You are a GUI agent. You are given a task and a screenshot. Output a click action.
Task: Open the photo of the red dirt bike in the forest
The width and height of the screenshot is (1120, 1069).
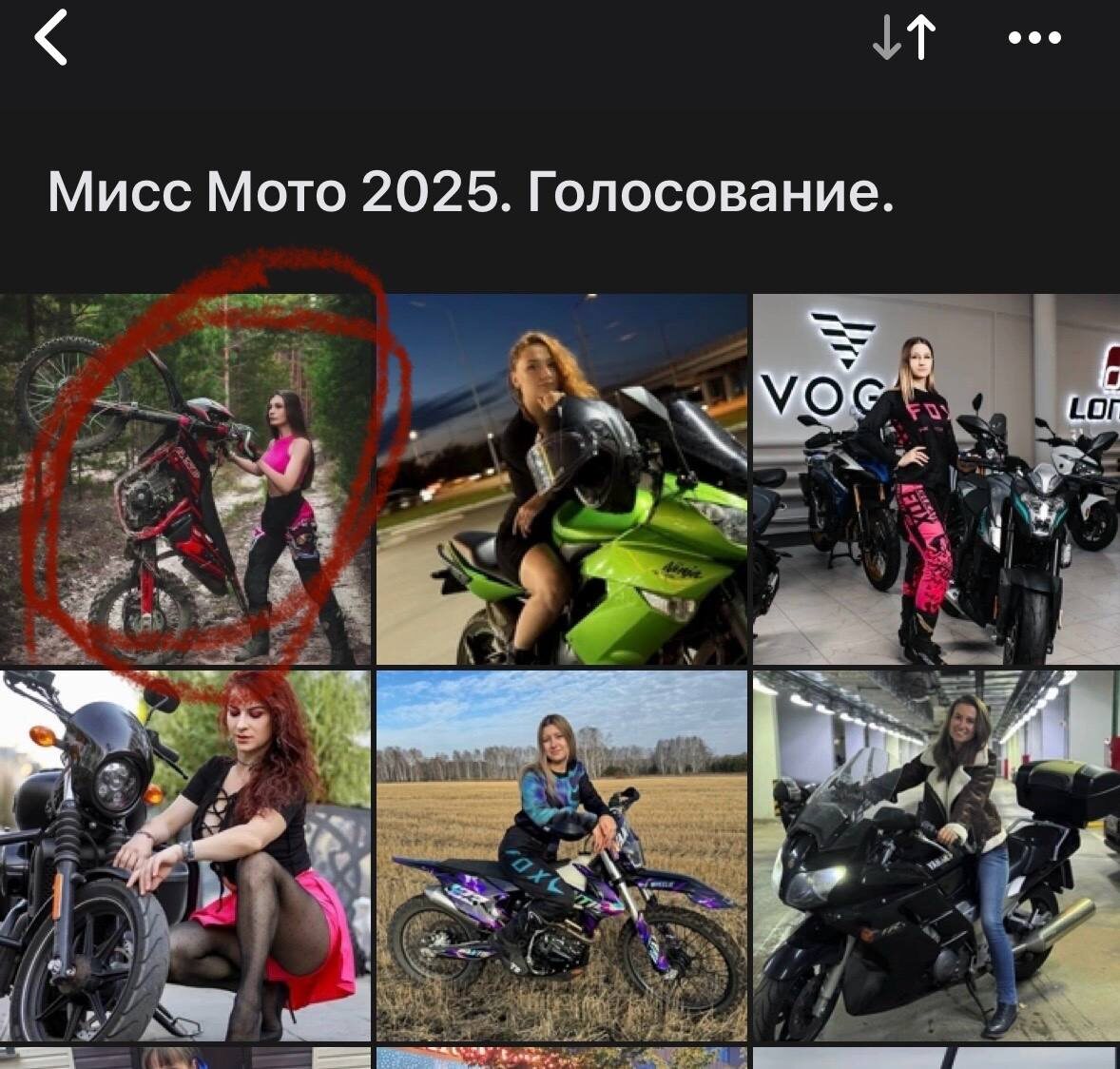(186, 478)
